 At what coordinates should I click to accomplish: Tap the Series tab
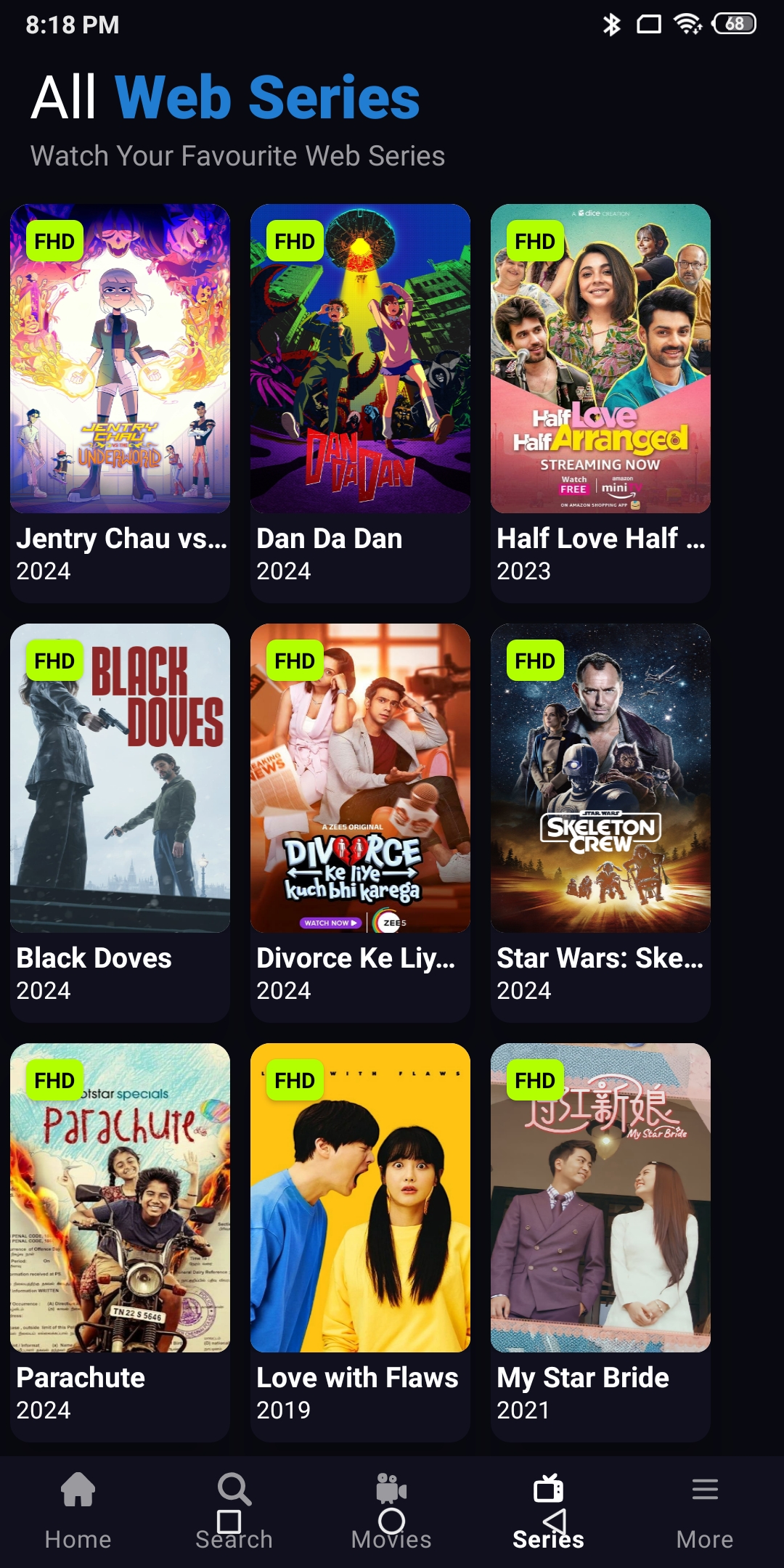pos(548,1511)
